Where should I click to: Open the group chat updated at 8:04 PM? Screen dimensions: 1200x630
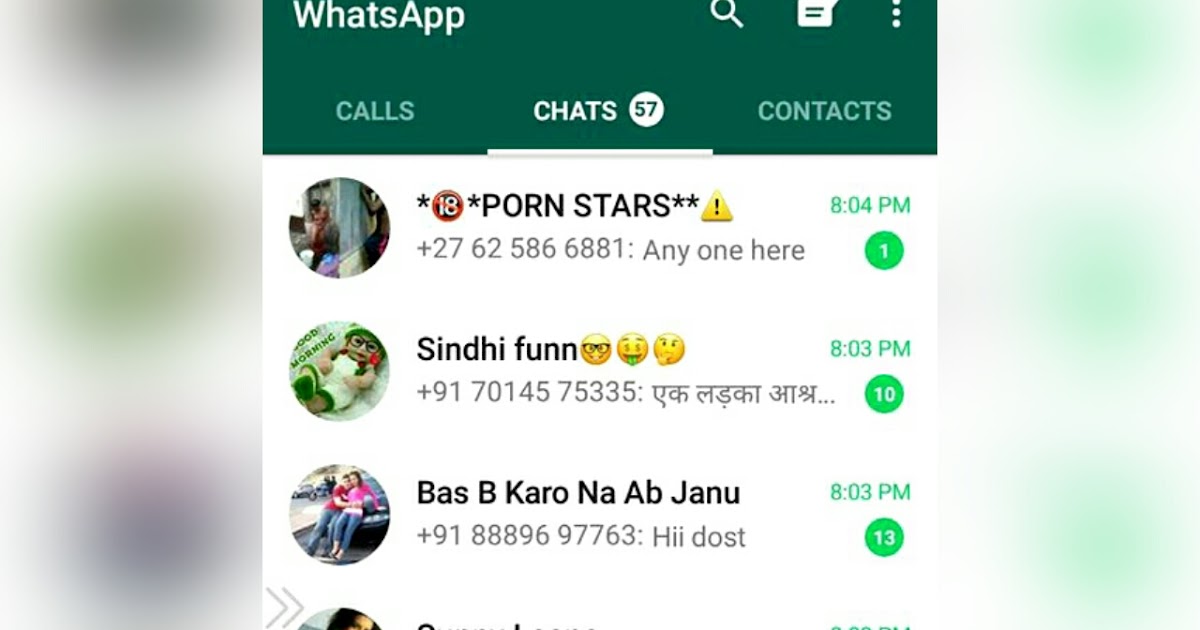[620, 228]
